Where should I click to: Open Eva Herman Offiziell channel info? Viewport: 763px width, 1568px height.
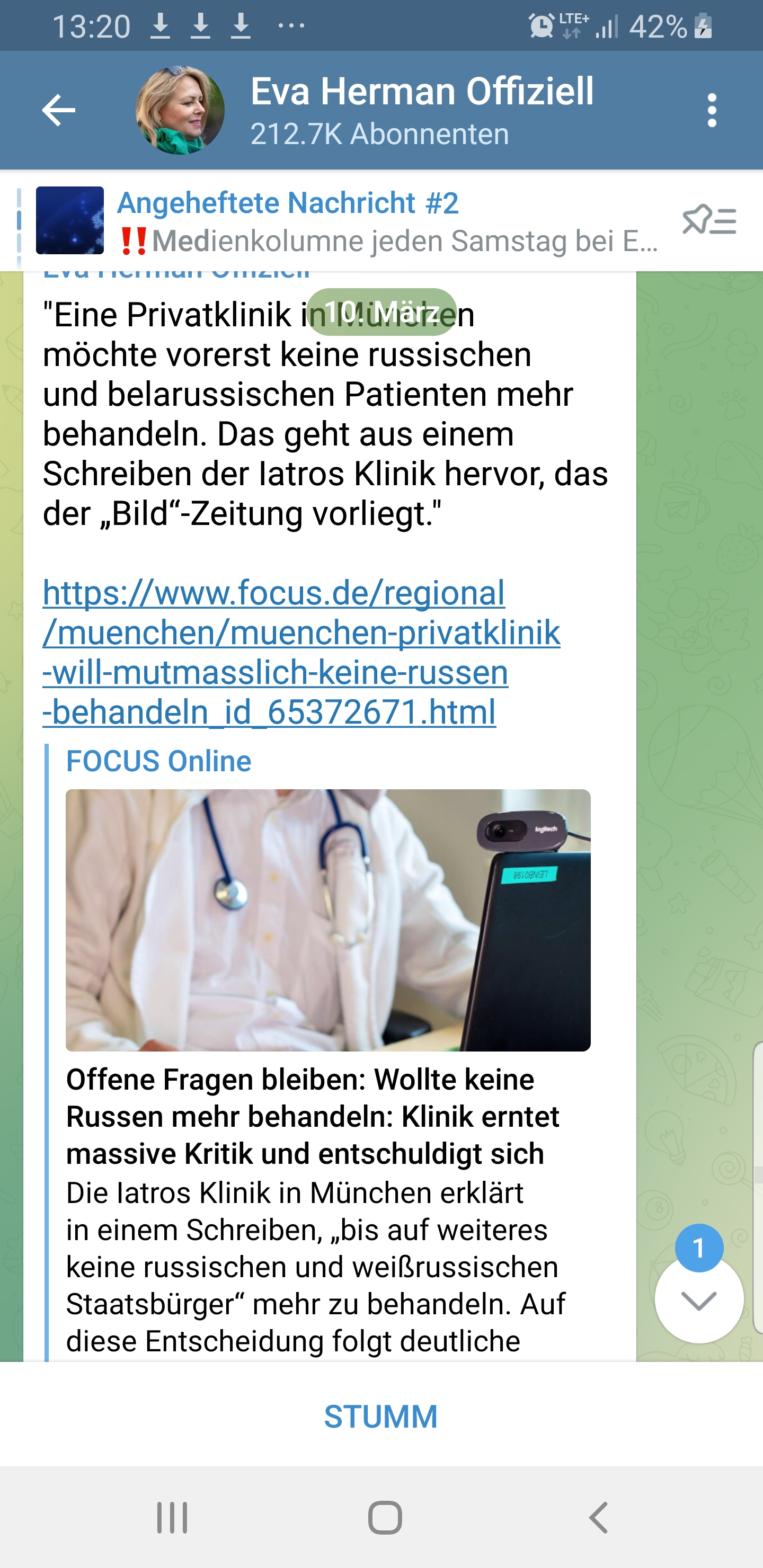coord(420,110)
